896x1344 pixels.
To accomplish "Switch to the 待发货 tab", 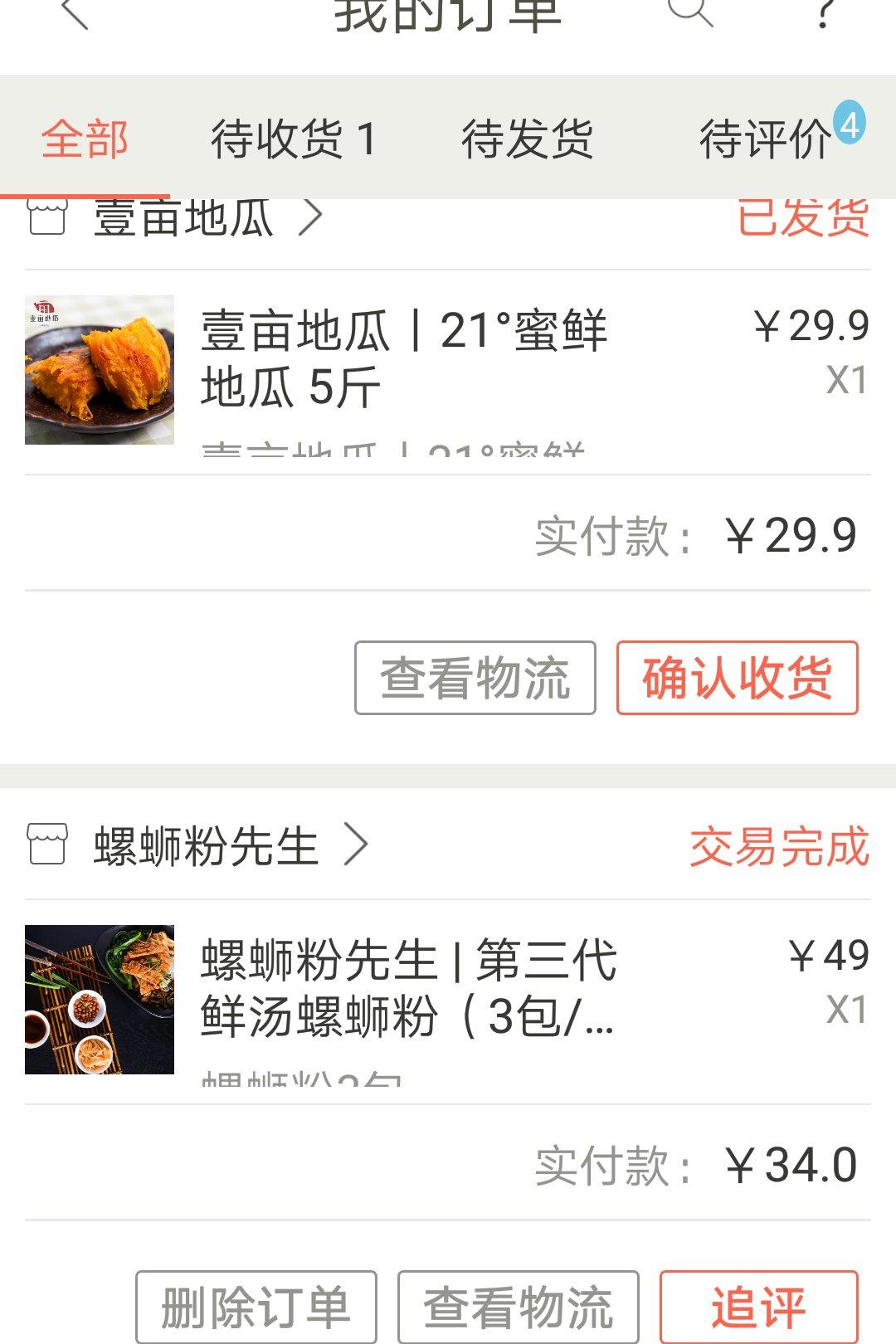I will (528, 139).
